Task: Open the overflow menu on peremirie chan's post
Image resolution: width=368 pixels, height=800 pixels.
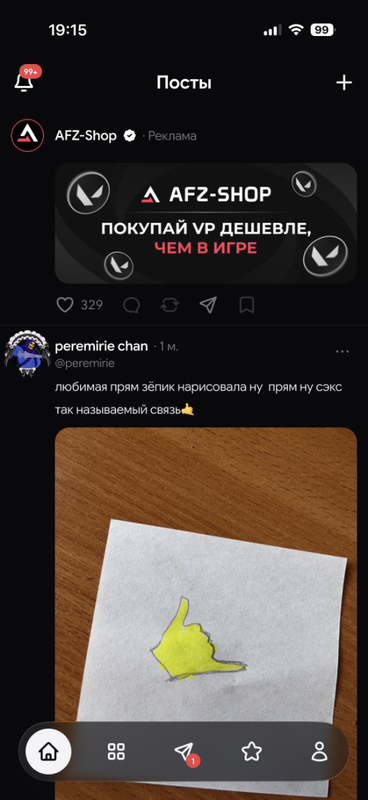Action: coord(342,351)
